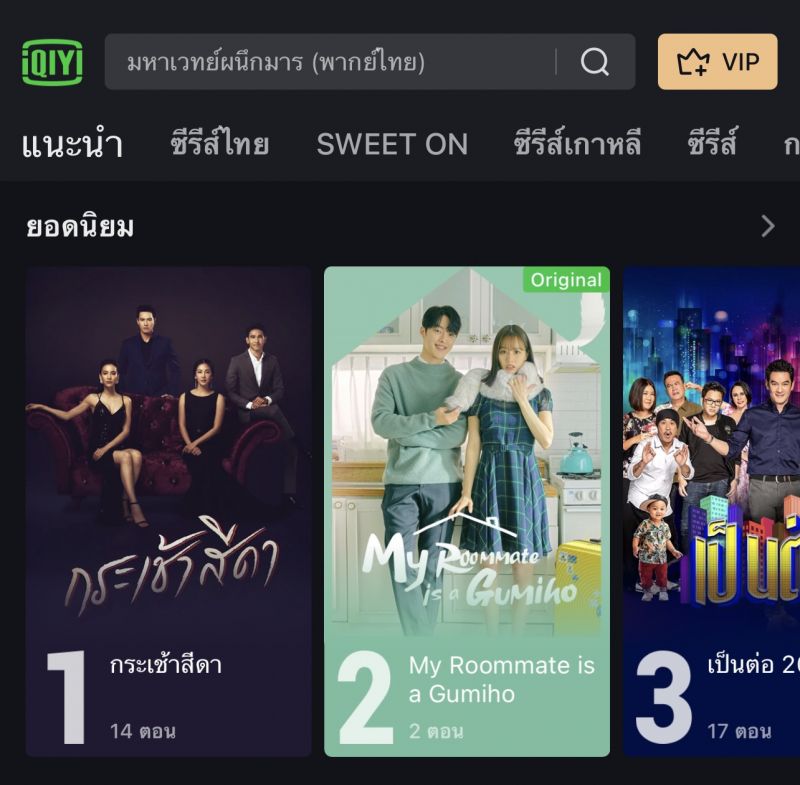The image size is (800, 785).
Task: Open the กระเช้าสีดา series card
Action: (168, 510)
